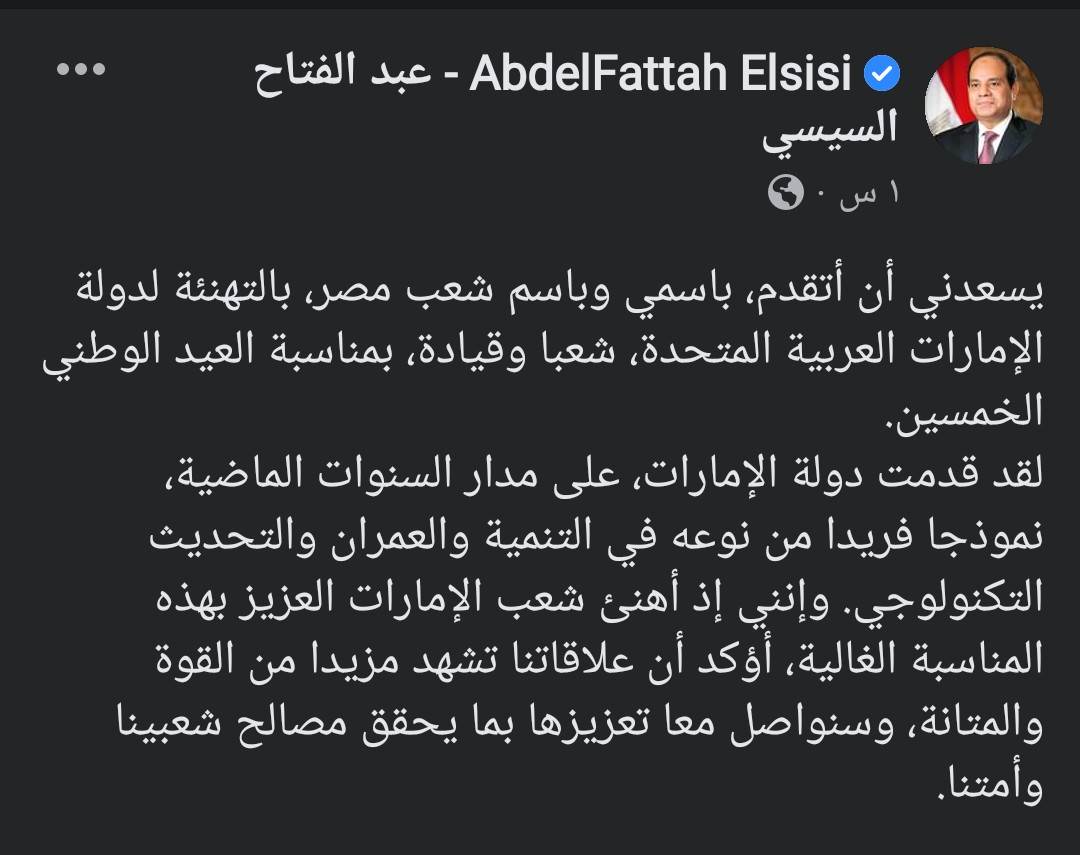
Task: Open the post's three-dot options menu
Action: click(80, 71)
